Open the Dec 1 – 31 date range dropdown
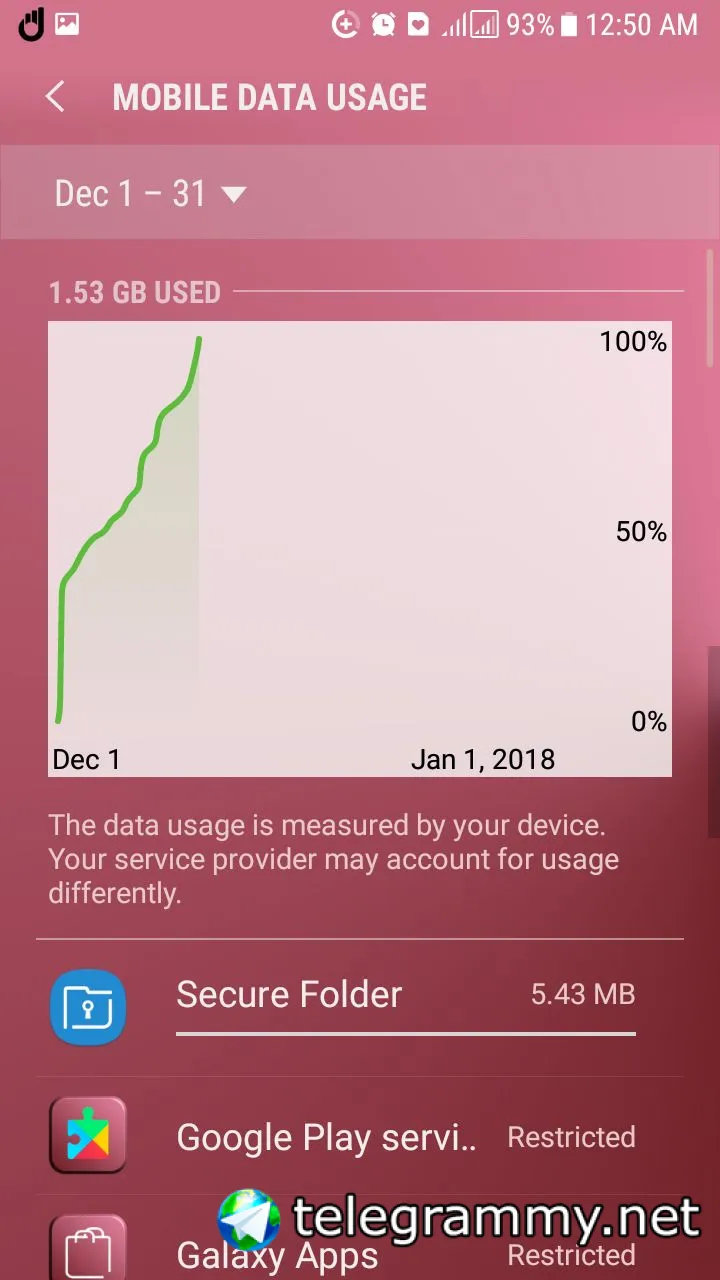720x1280 pixels. click(150, 193)
